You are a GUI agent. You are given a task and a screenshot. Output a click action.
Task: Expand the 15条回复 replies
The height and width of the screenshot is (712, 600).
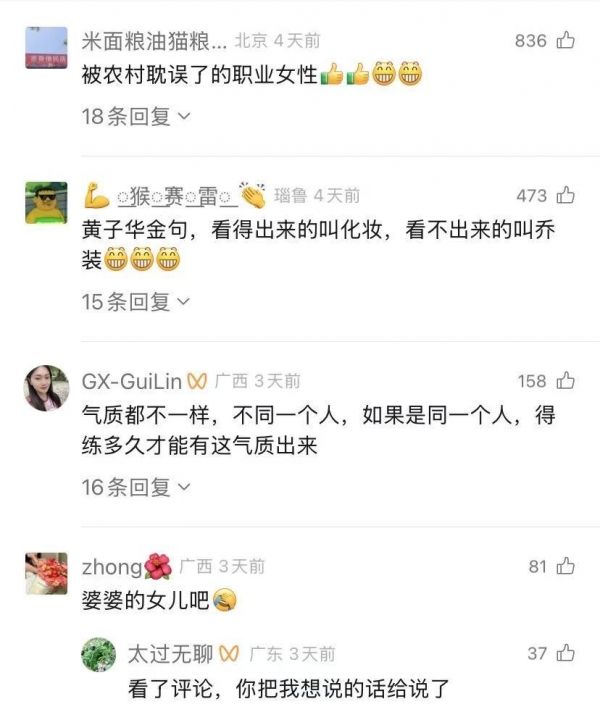point(136,301)
